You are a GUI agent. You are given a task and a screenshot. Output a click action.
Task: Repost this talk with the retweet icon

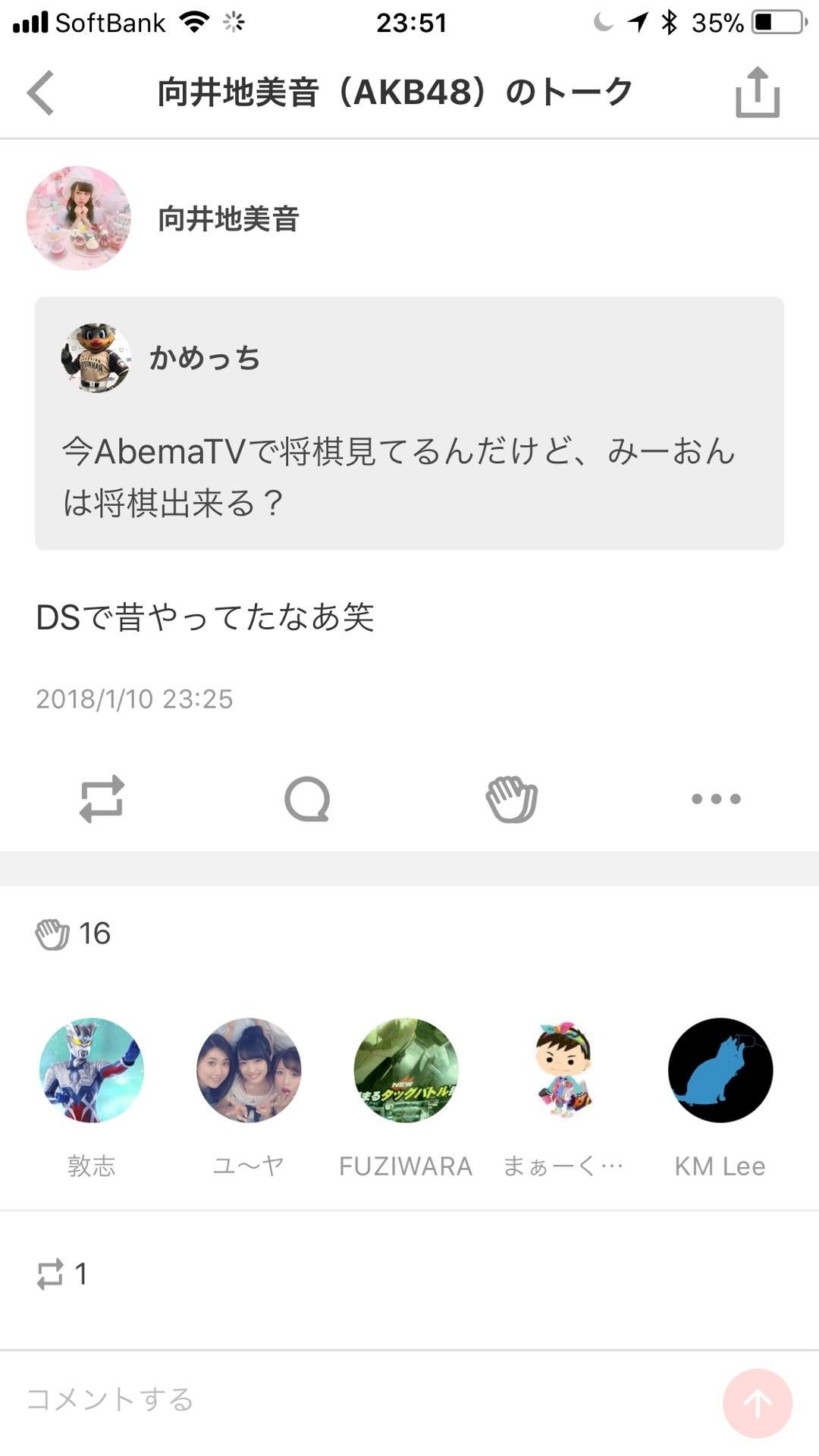tap(102, 799)
